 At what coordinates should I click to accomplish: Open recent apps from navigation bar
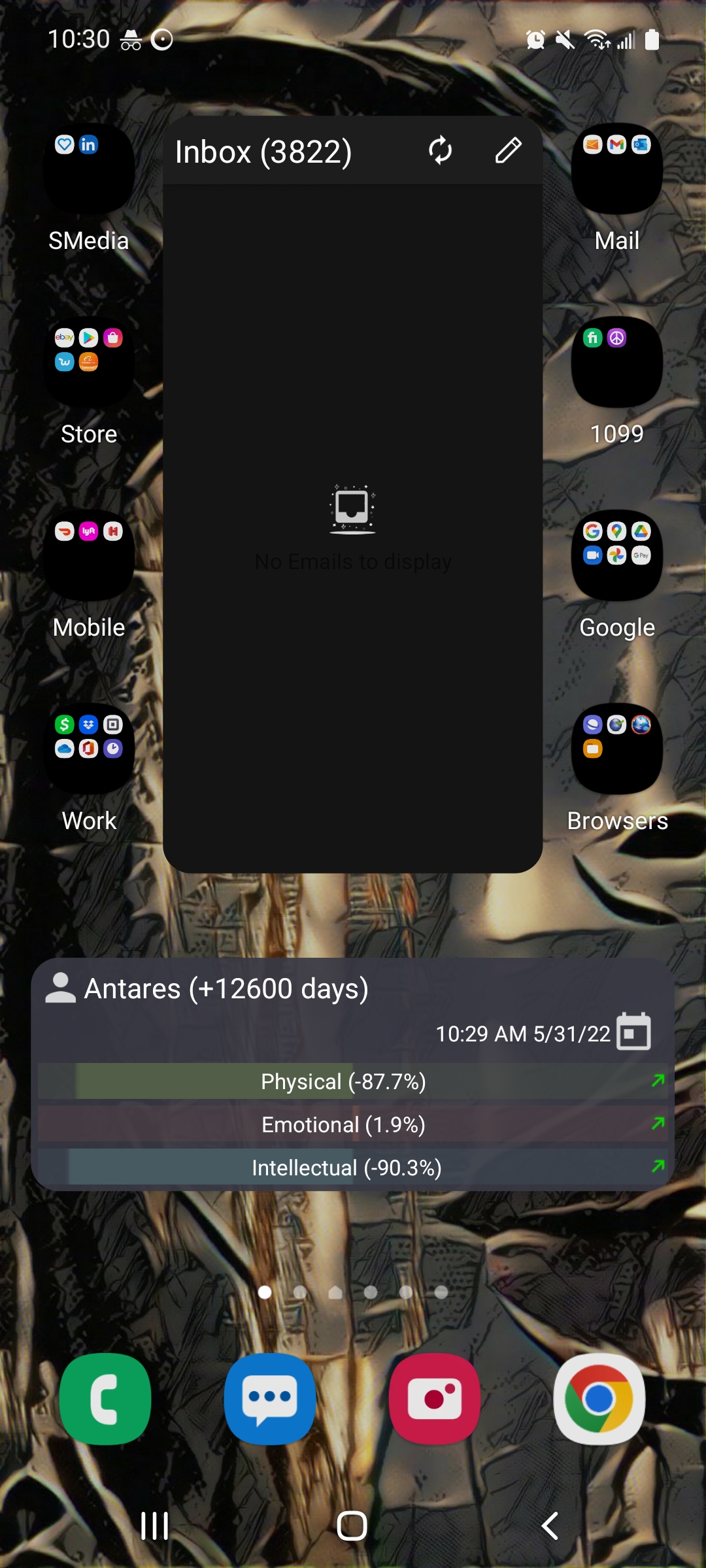[155, 1526]
